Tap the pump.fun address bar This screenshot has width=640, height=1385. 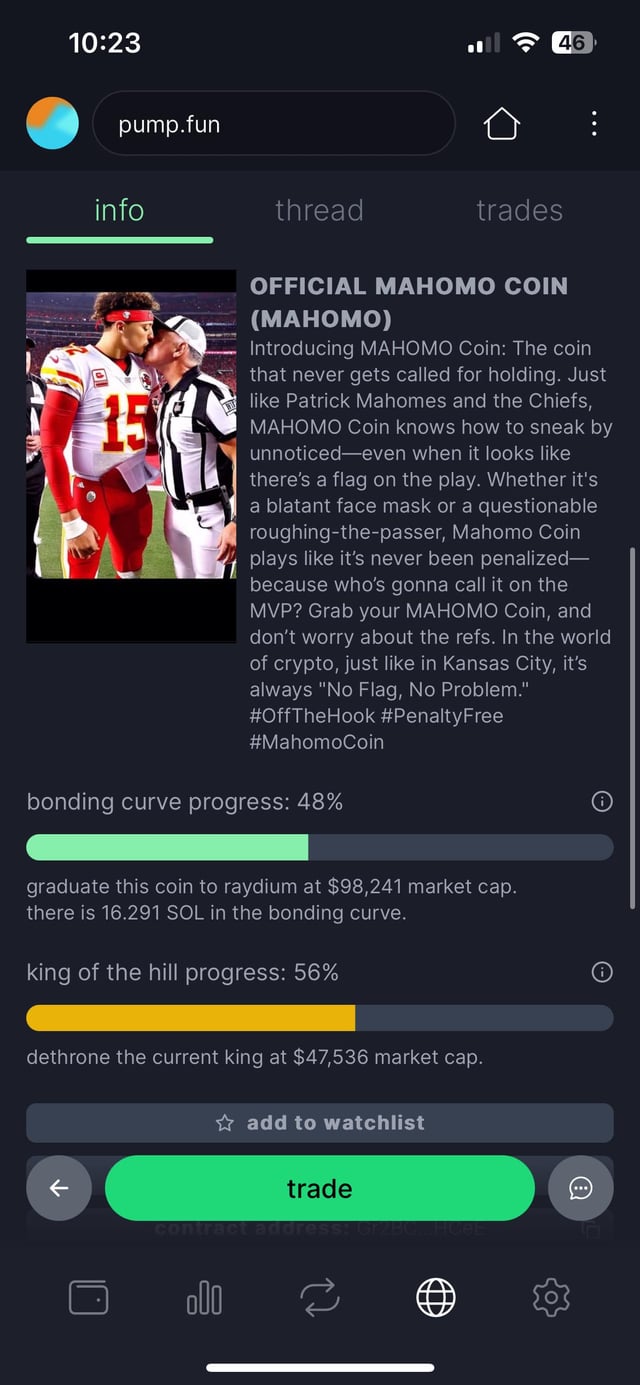coord(273,124)
